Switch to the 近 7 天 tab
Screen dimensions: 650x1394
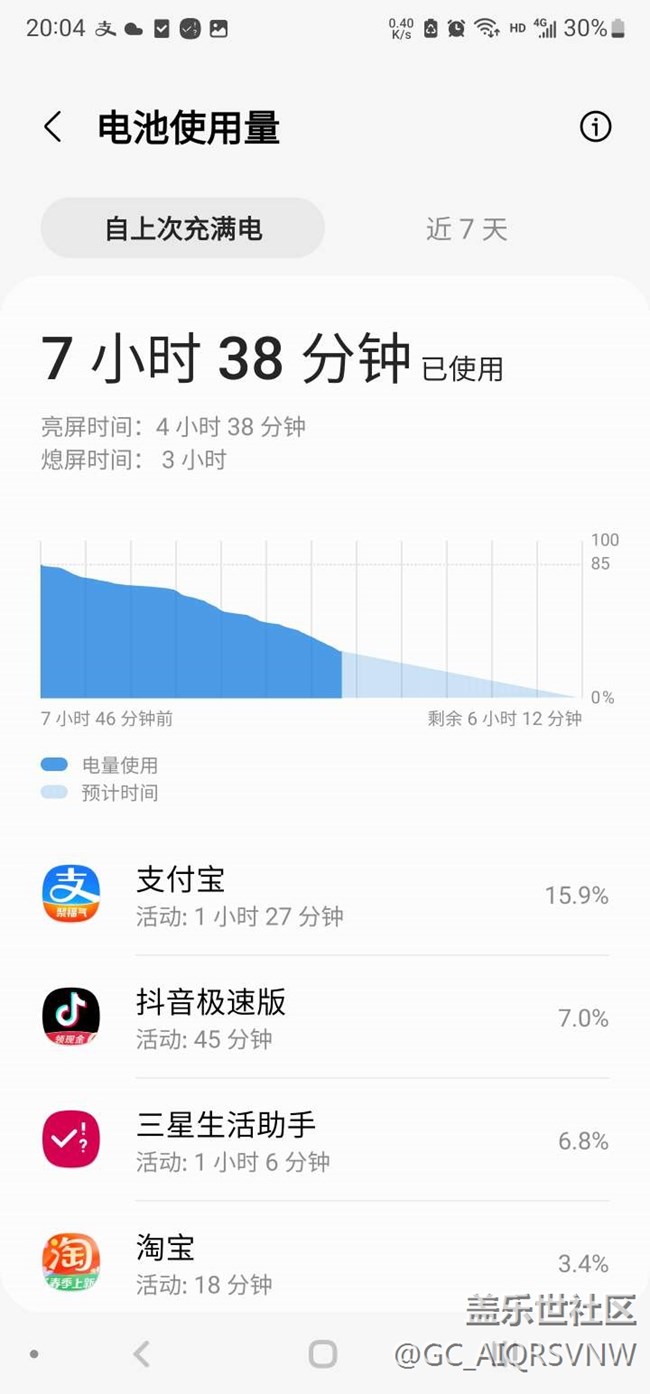point(466,229)
